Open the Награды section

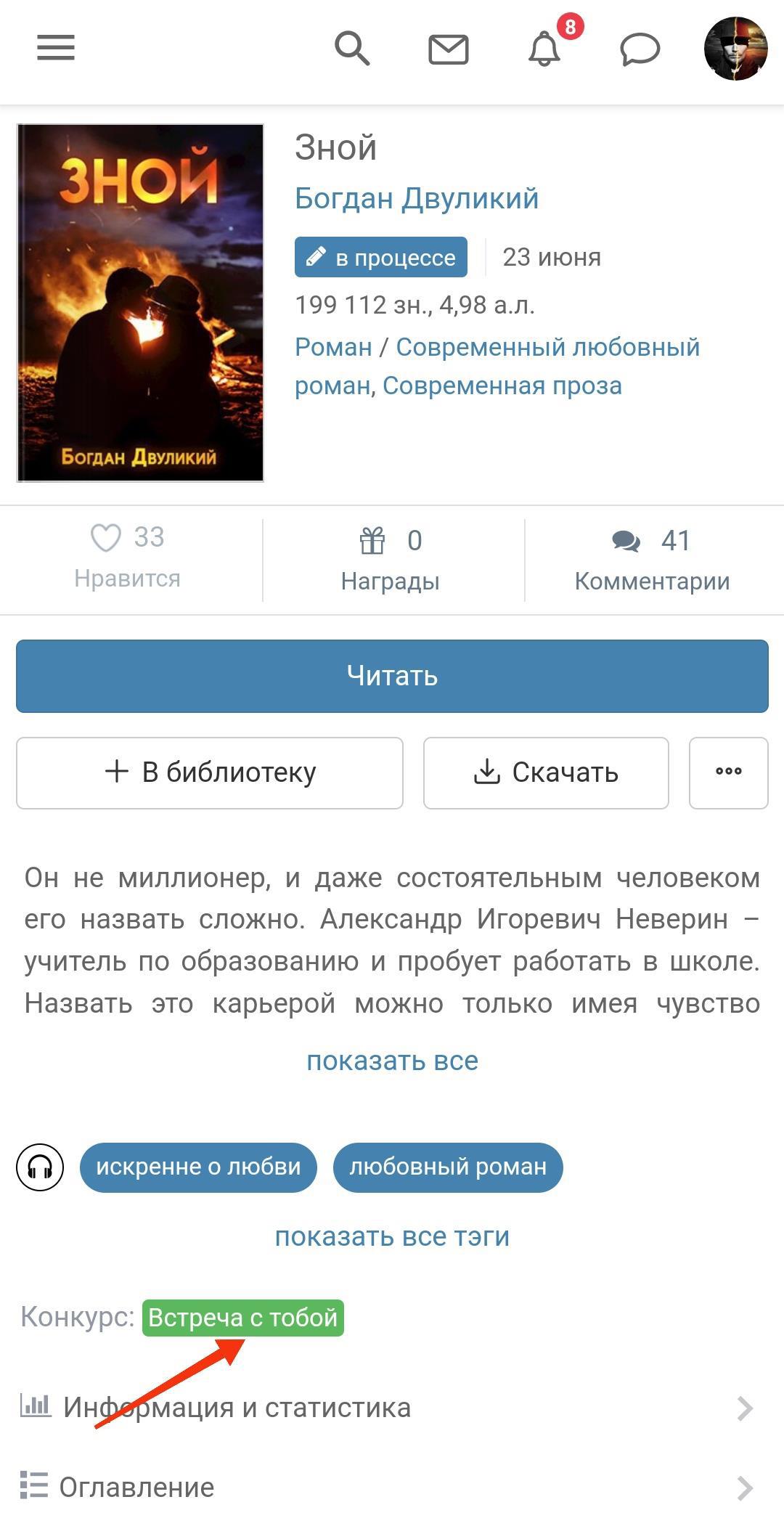[391, 559]
